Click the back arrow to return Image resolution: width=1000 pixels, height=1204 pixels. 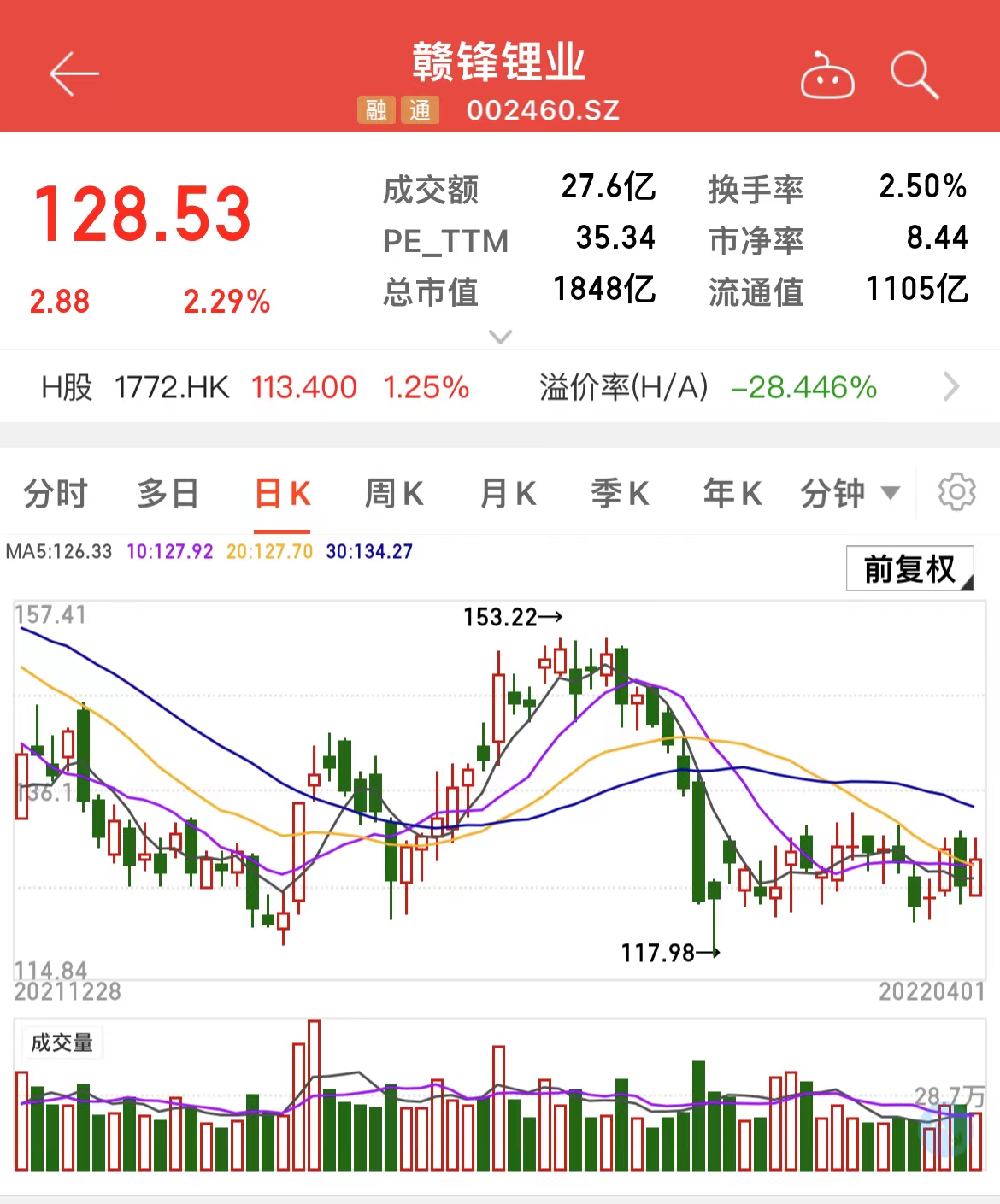[73, 73]
